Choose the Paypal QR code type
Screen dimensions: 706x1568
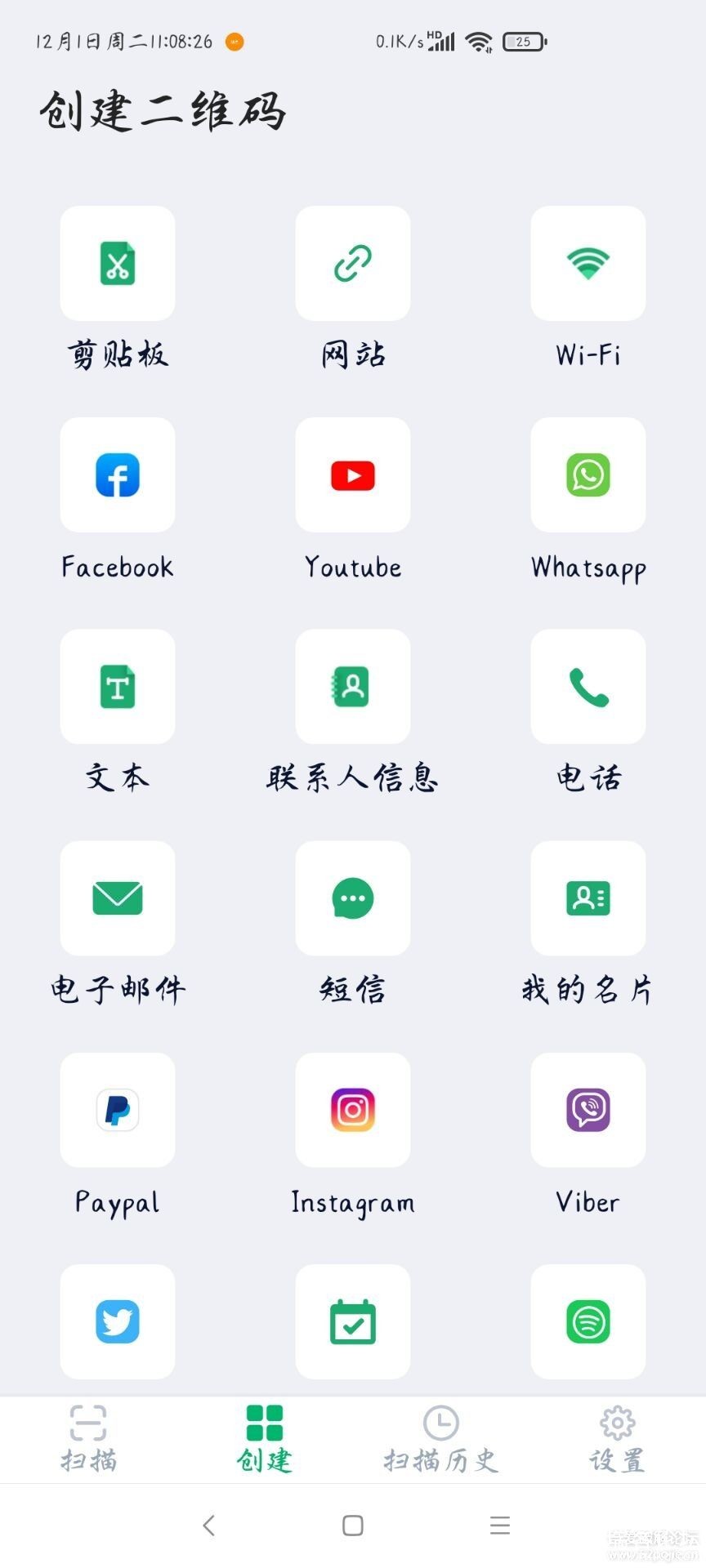point(118,1110)
